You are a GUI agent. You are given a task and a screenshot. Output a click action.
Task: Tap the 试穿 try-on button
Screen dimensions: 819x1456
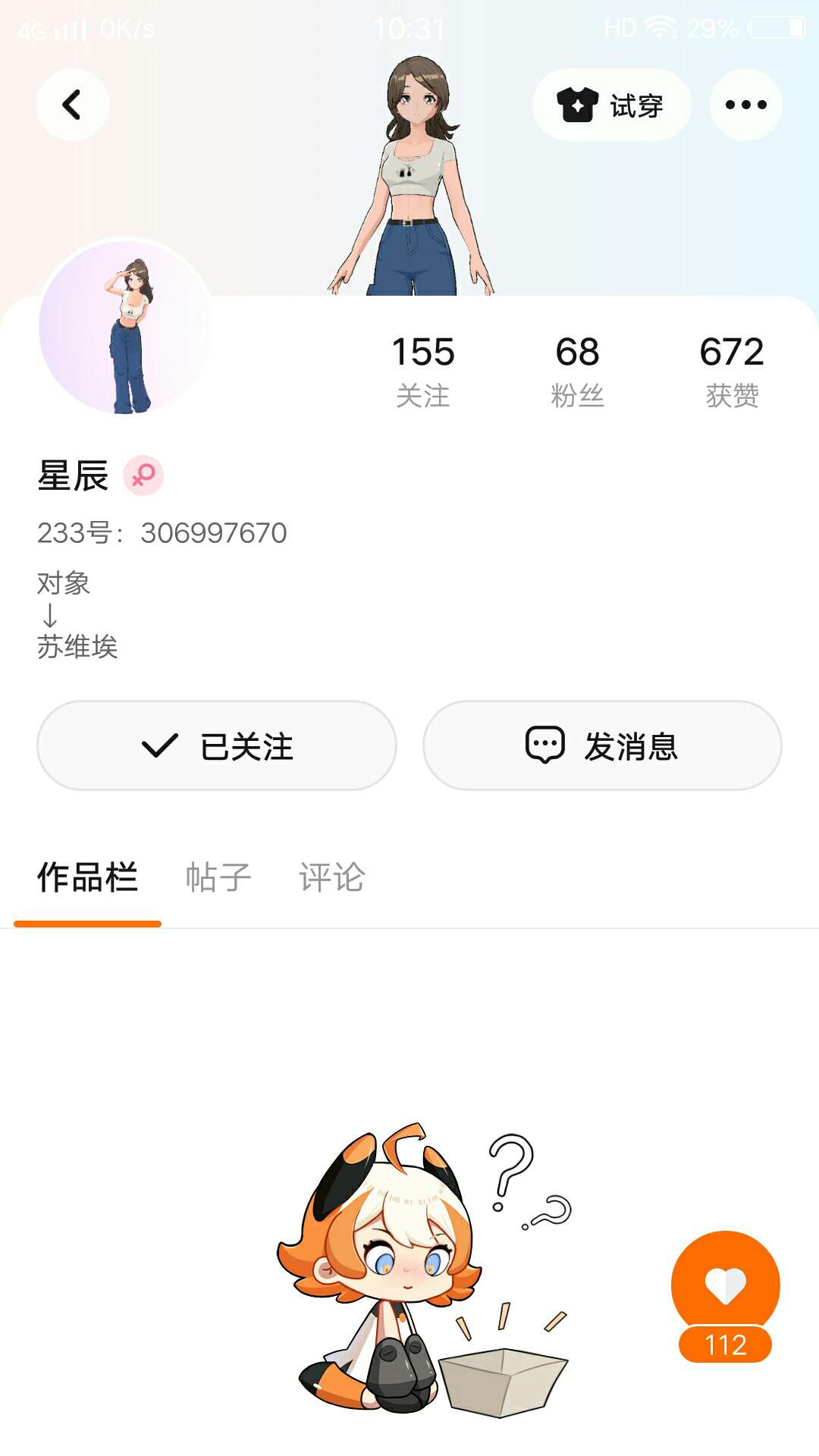pyautogui.click(x=611, y=105)
